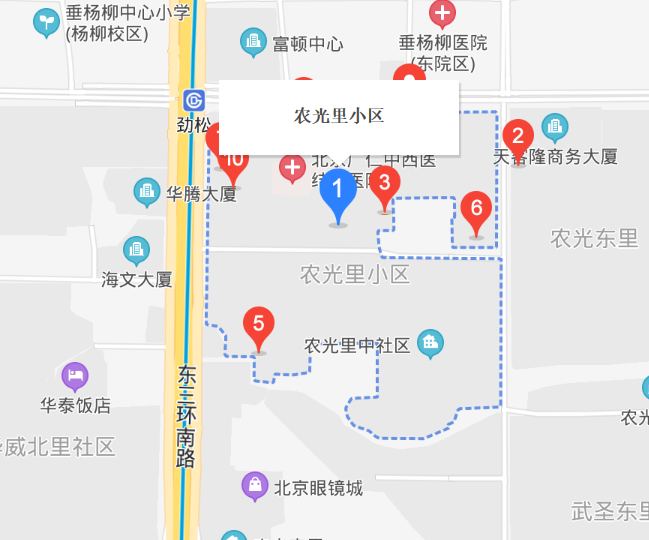
Task: Open 北京眼镜城 shopping point
Action: click(255, 486)
